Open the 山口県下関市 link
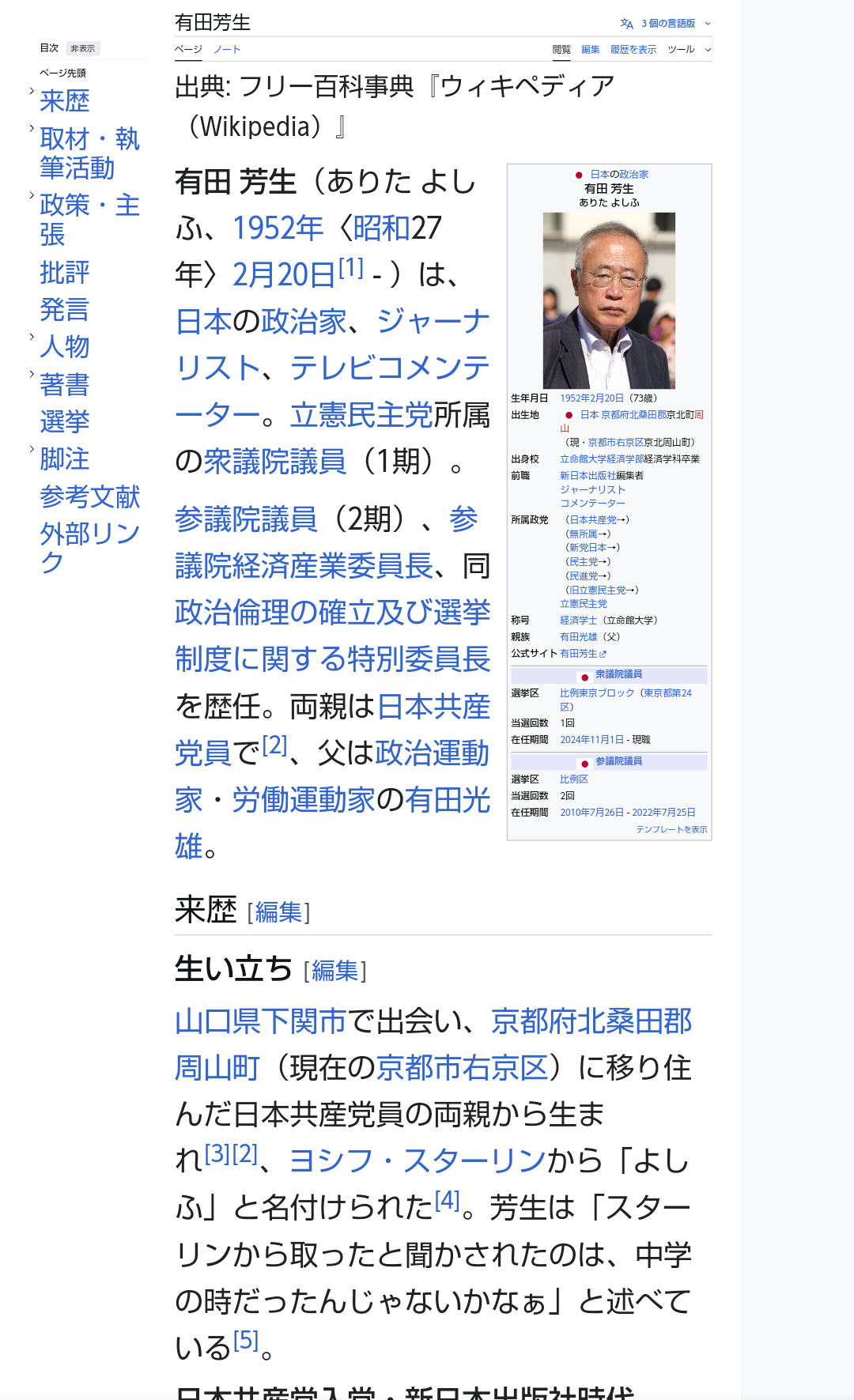Viewport: 854px width, 1400px height. click(260, 1021)
